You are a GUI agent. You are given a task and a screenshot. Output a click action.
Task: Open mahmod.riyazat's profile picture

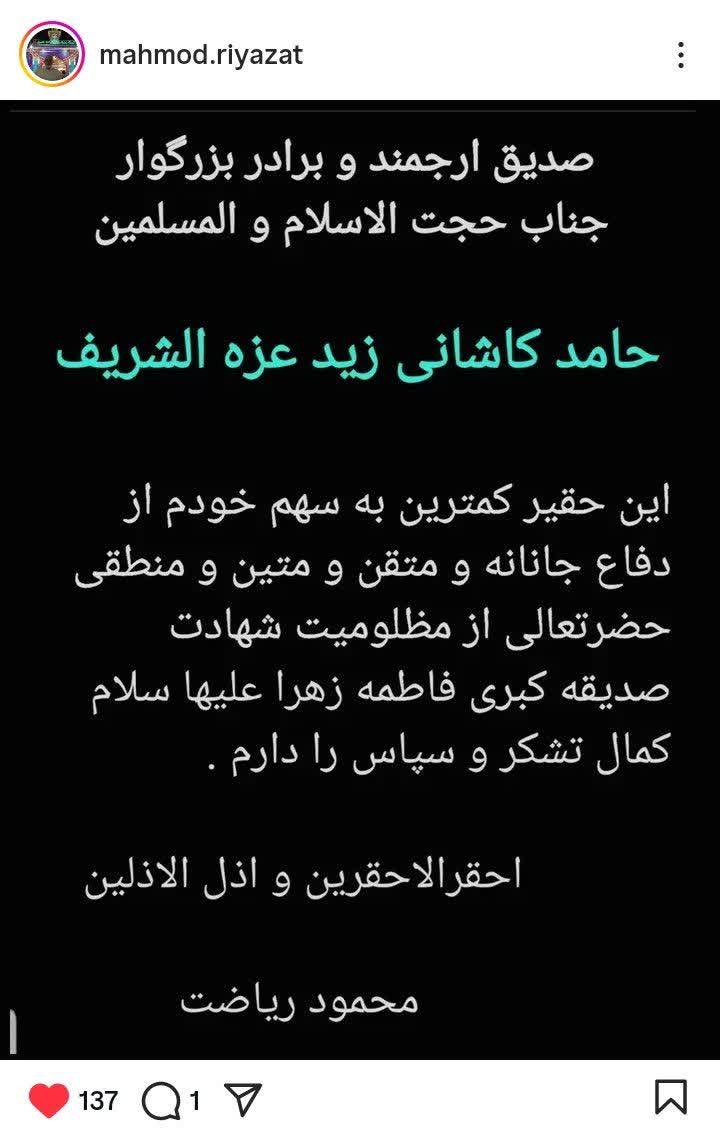[x=52, y=54]
